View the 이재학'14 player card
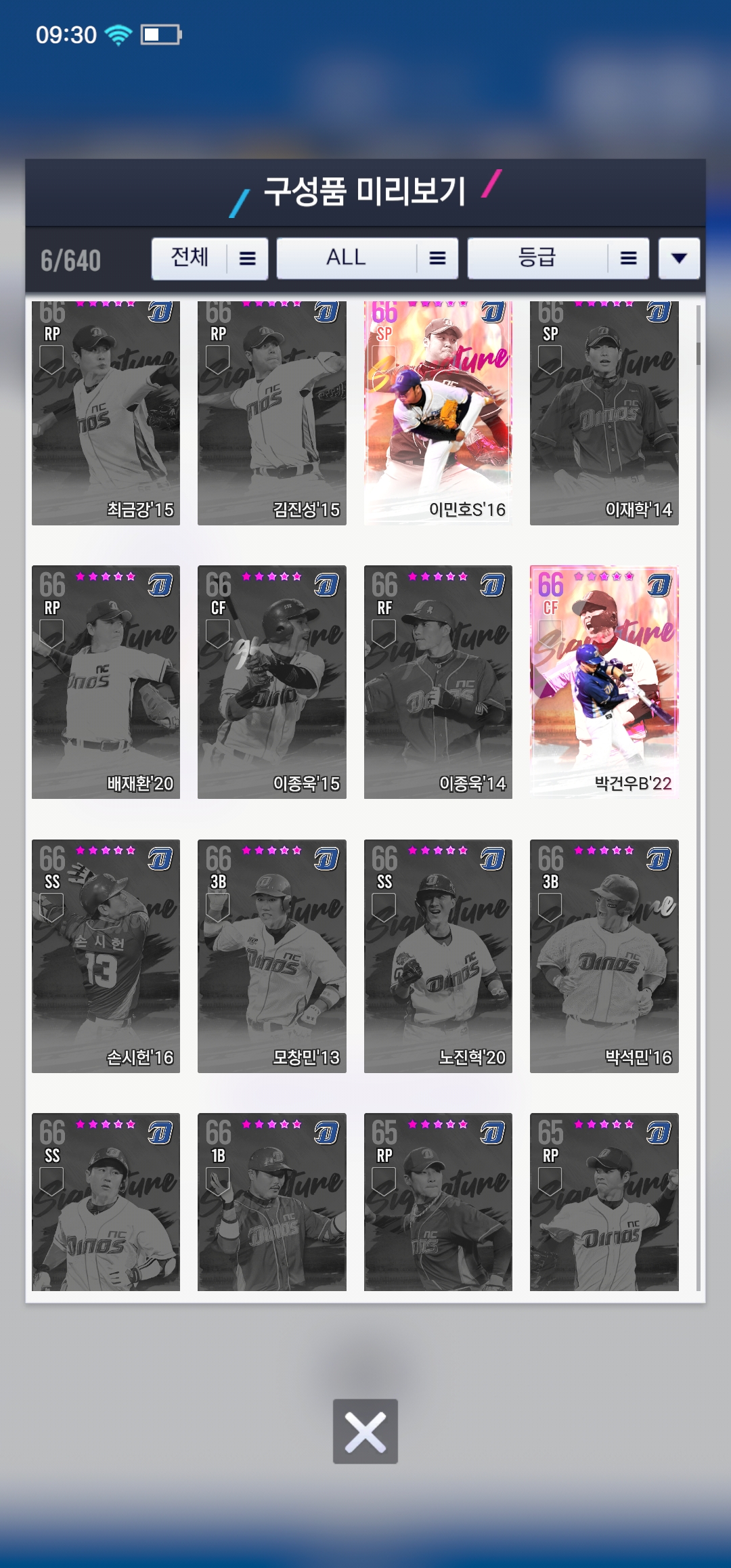The height and width of the screenshot is (1568, 731). pos(604,413)
